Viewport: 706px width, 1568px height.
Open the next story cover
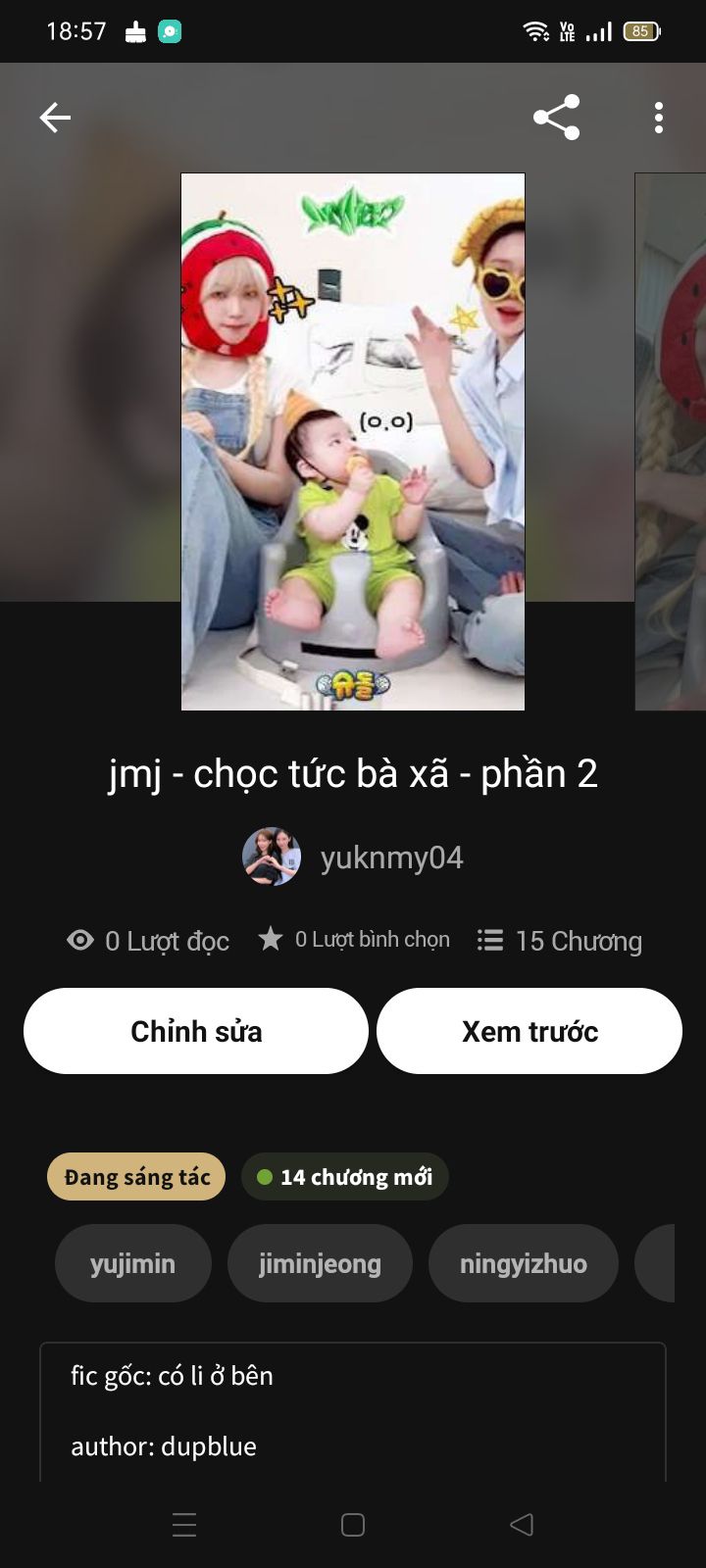click(x=672, y=441)
